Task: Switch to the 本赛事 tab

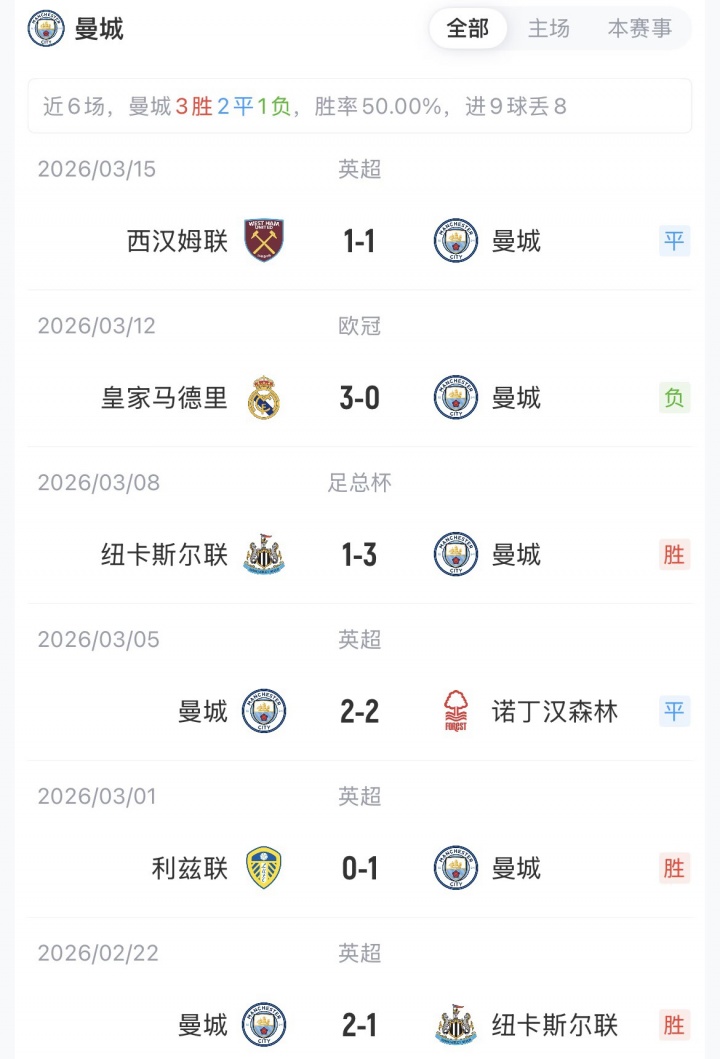Action: pyautogui.click(x=640, y=29)
